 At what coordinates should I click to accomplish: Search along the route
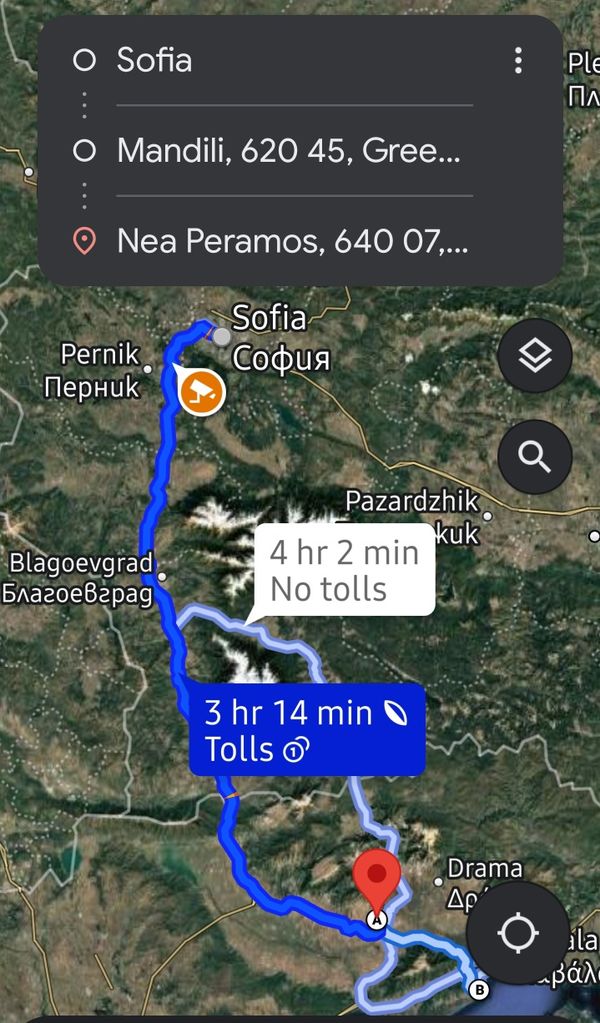[535, 457]
